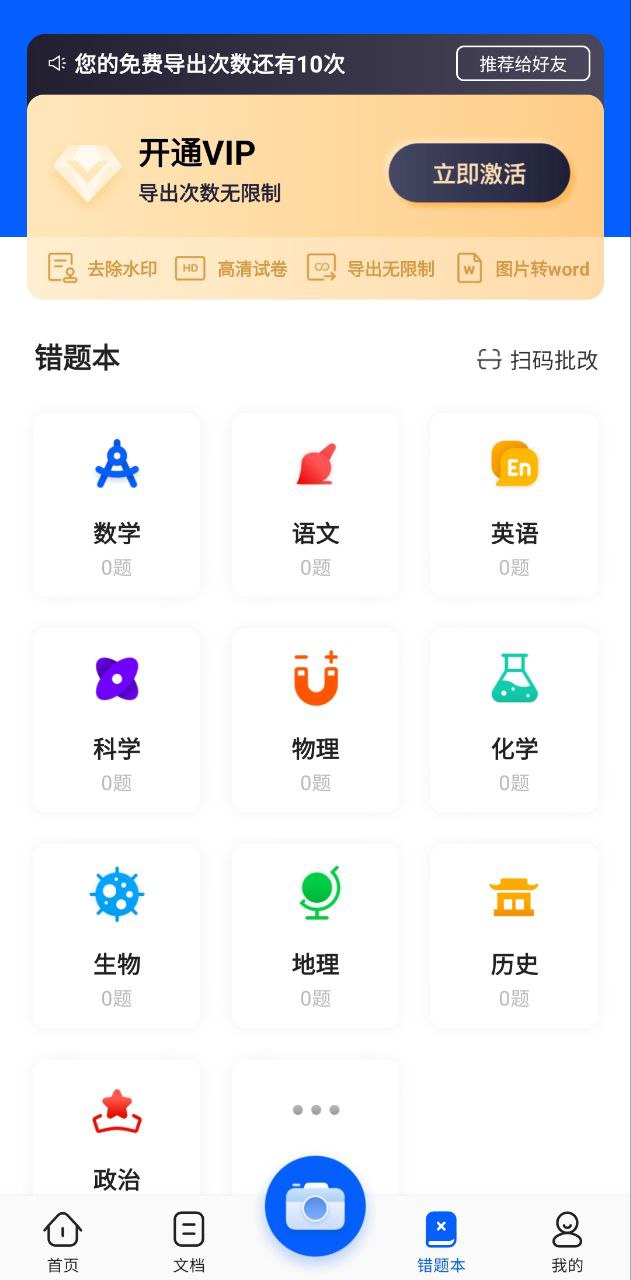Select the 生物 subject card
This screenshot has width=631, height=1280.
(117, 935)
